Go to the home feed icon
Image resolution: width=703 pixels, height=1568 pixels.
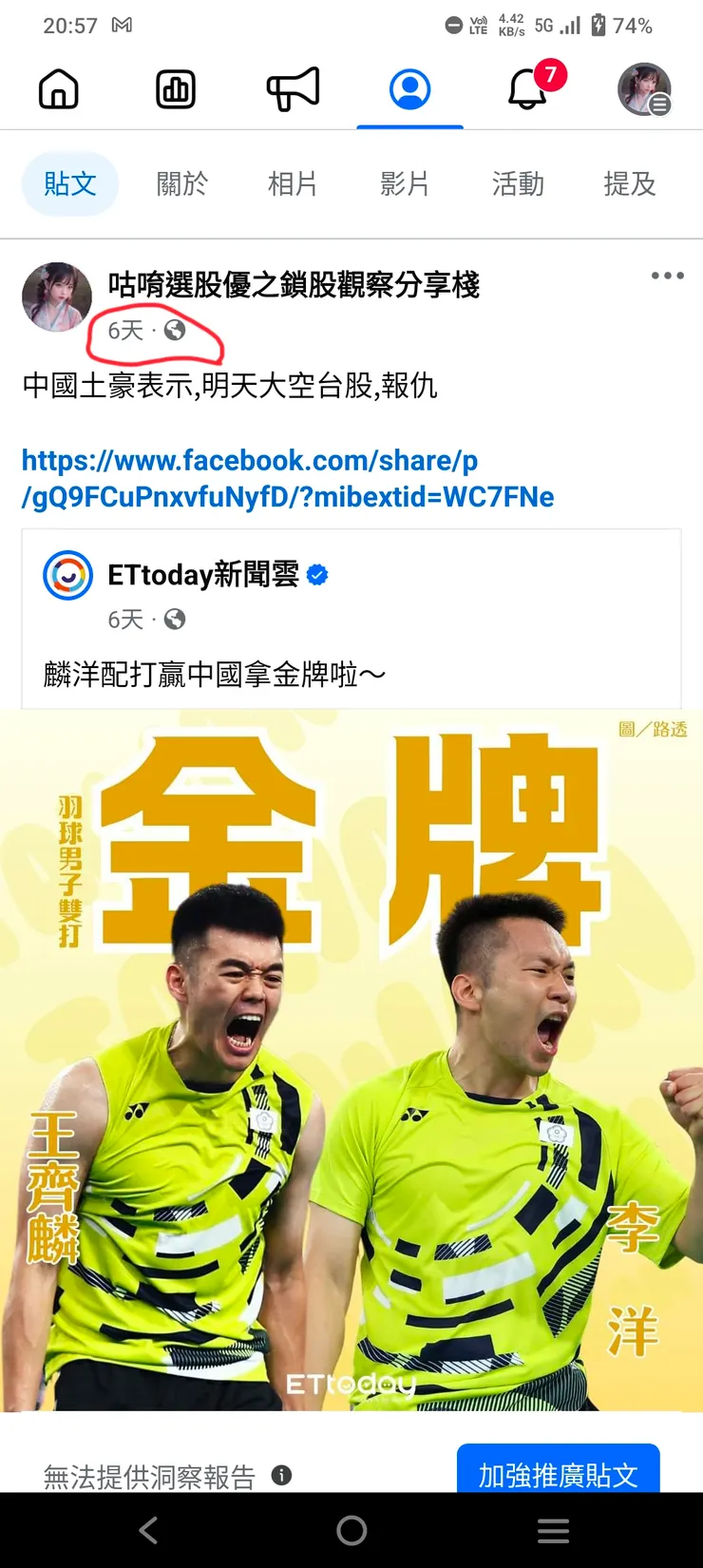click(58, 90)
